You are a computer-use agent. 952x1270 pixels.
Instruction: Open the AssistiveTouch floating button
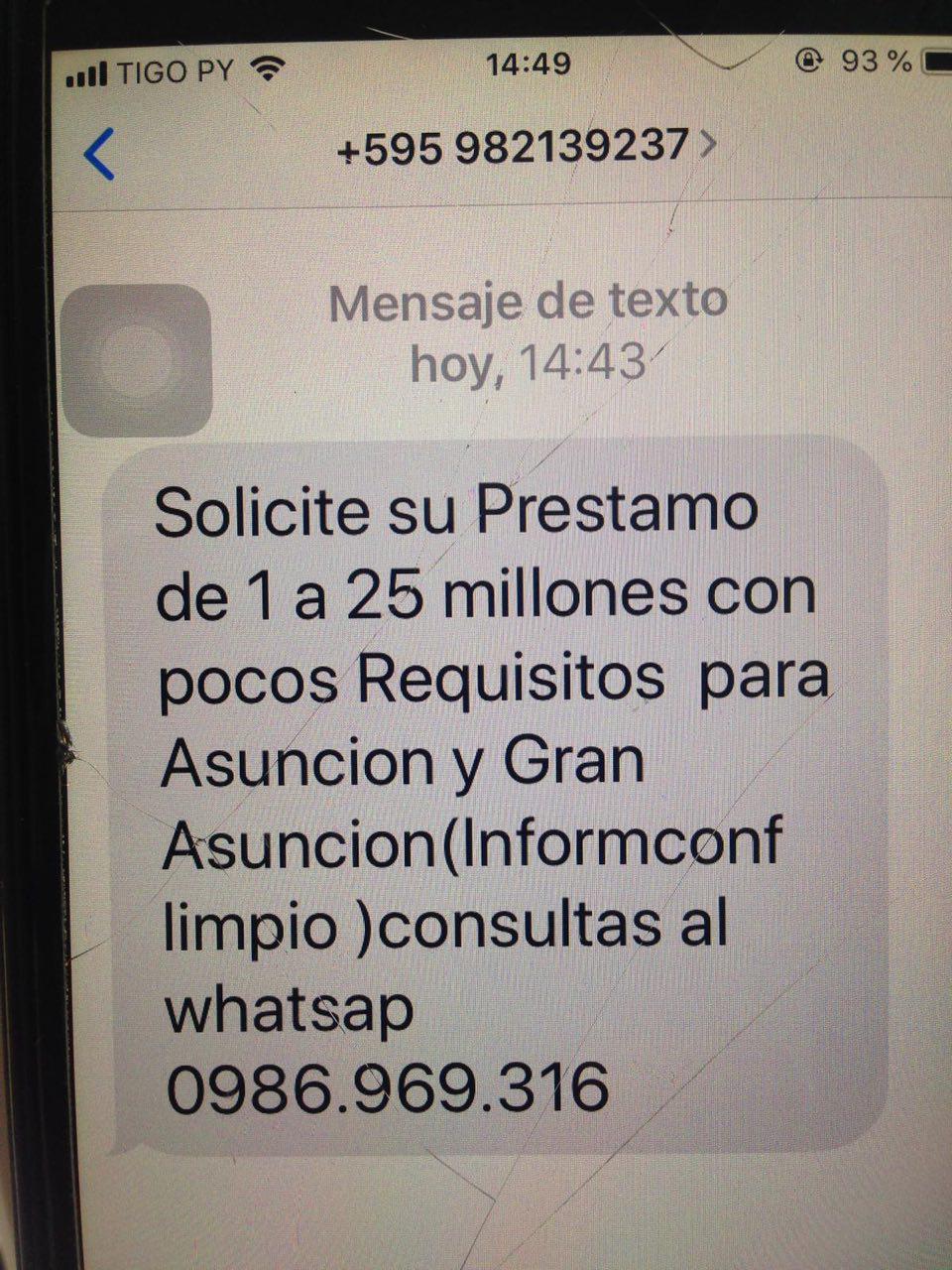point(136,360)
